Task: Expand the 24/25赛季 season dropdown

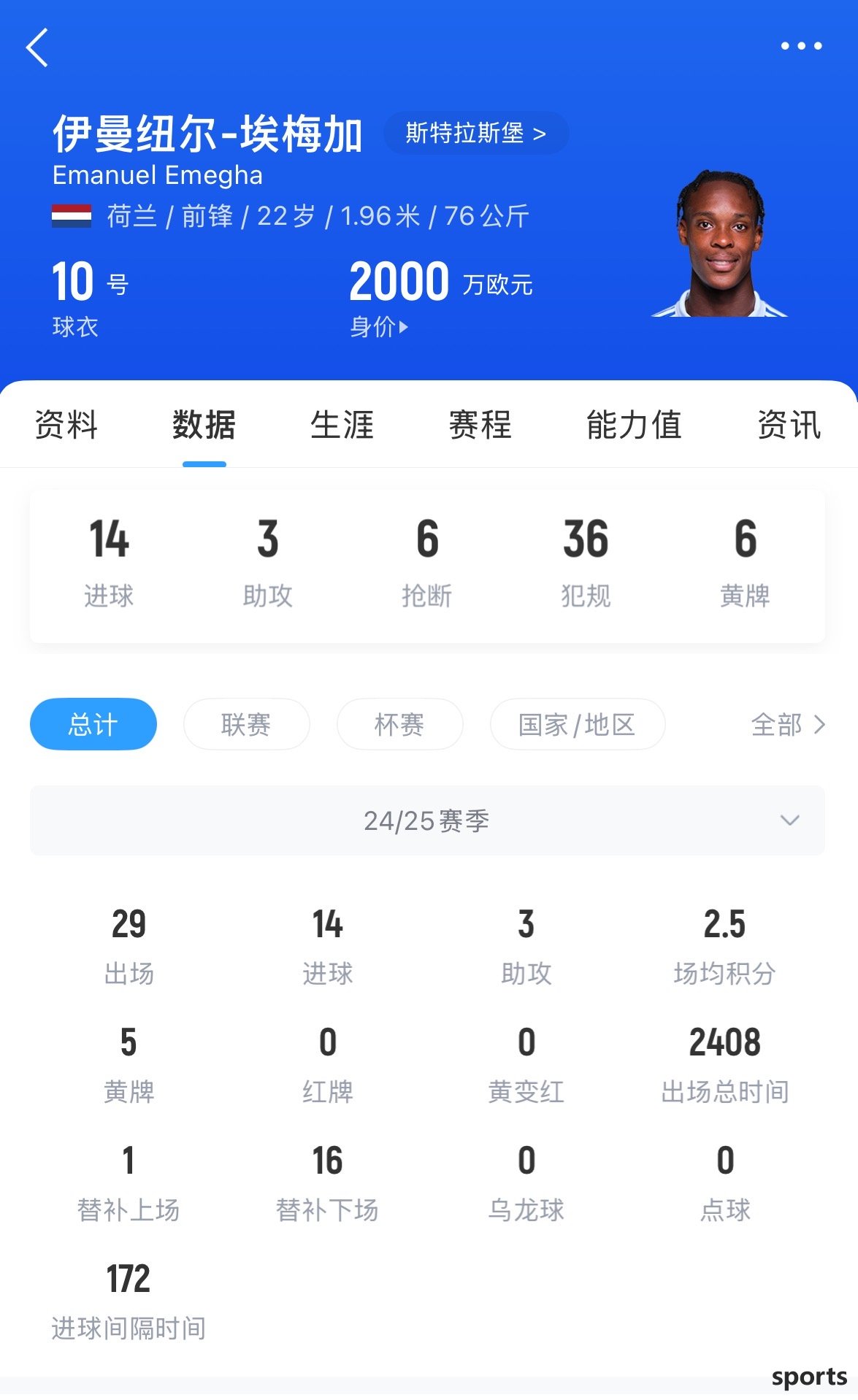Action: [x=427, y=820]
